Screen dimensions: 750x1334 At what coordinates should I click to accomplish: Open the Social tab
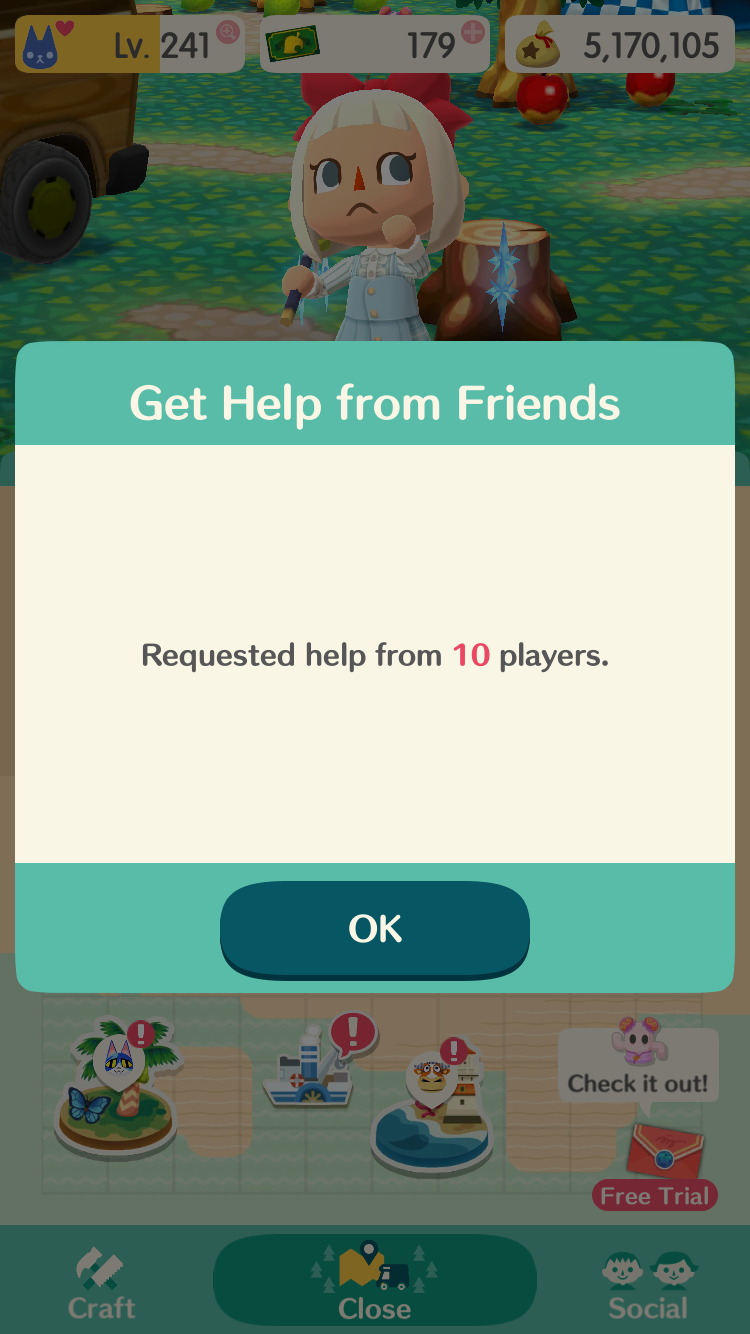[648, 1283]
